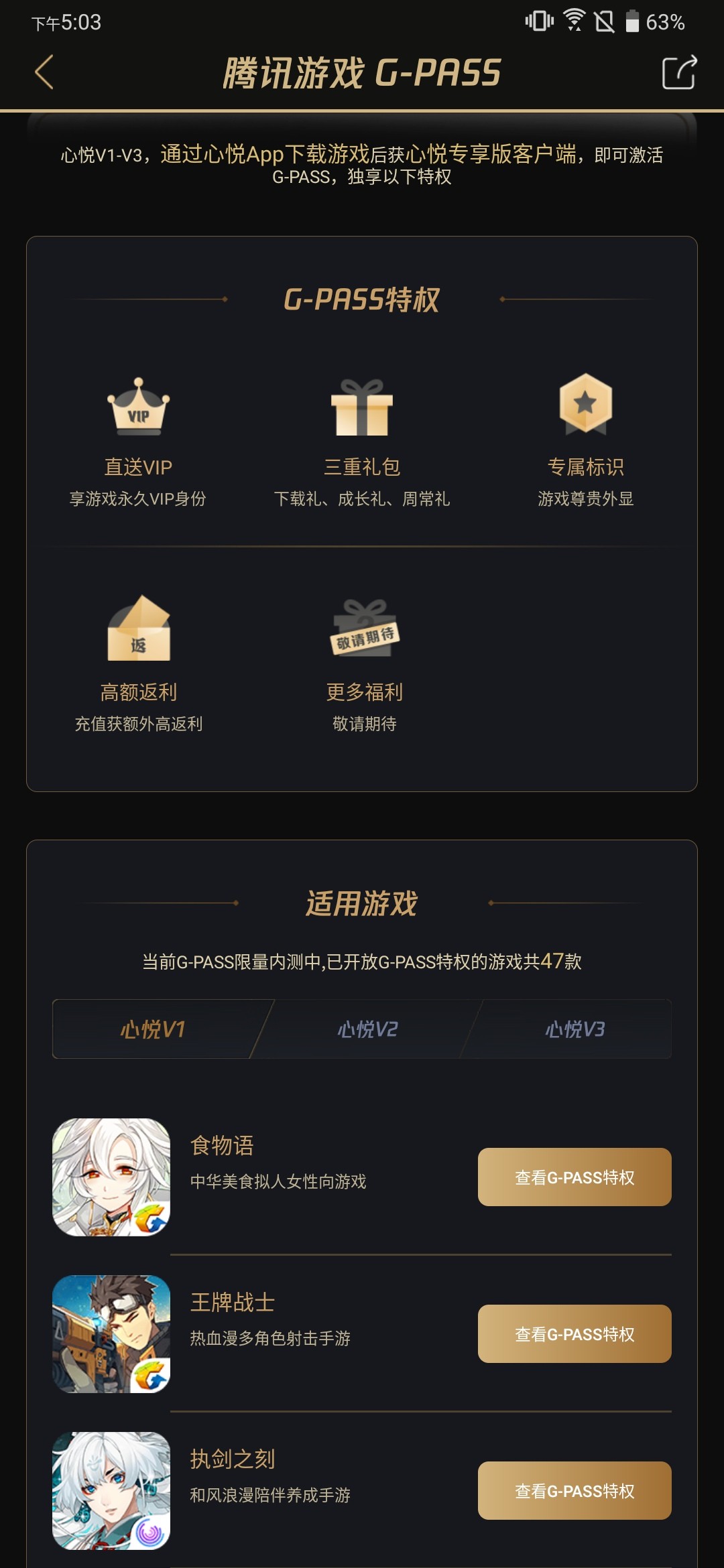Open the 食物语 game icon
The image size is (724, 1568).
click(x=111, y=1177)
